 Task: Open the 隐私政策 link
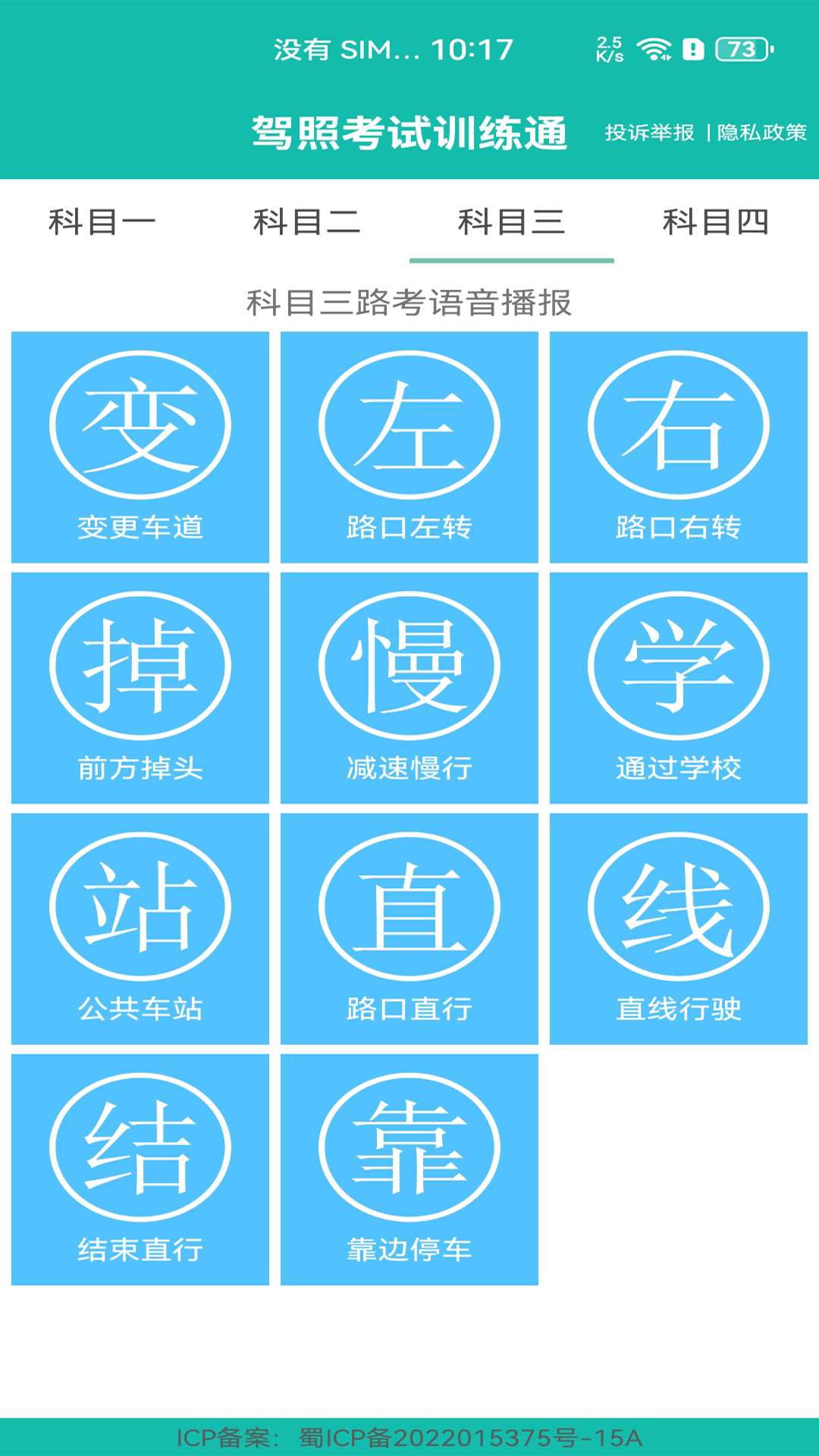(x=761, y=133)
